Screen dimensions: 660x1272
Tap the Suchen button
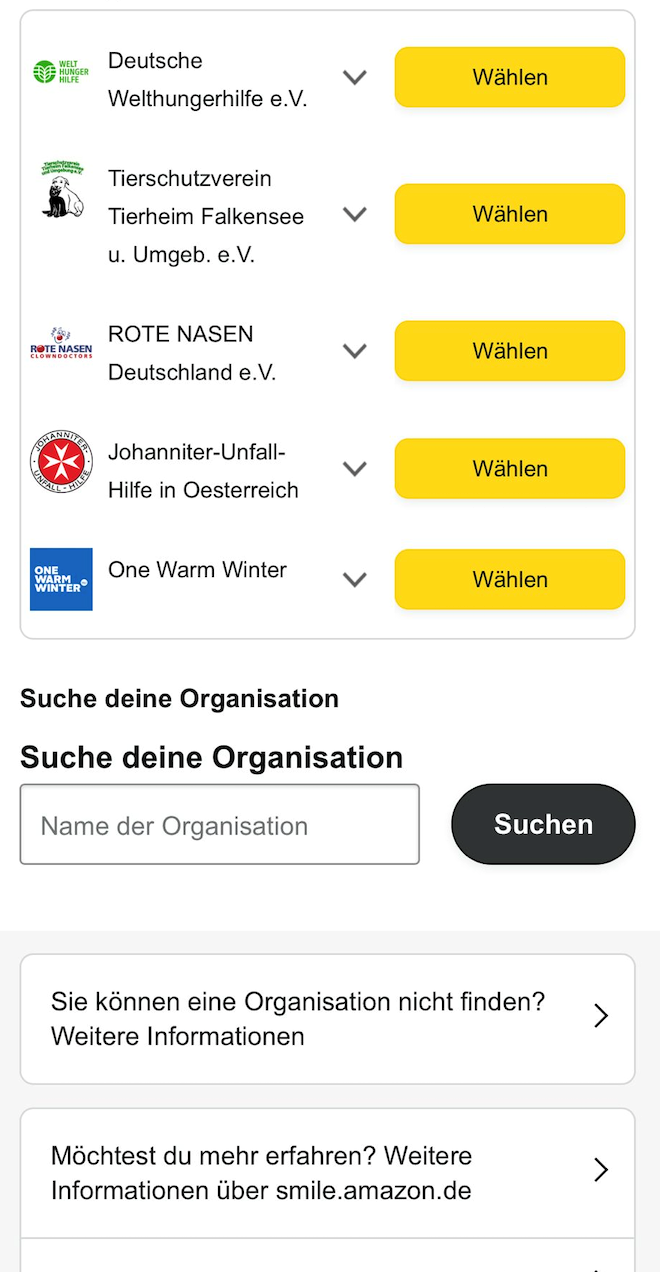(x=543, y=824)
